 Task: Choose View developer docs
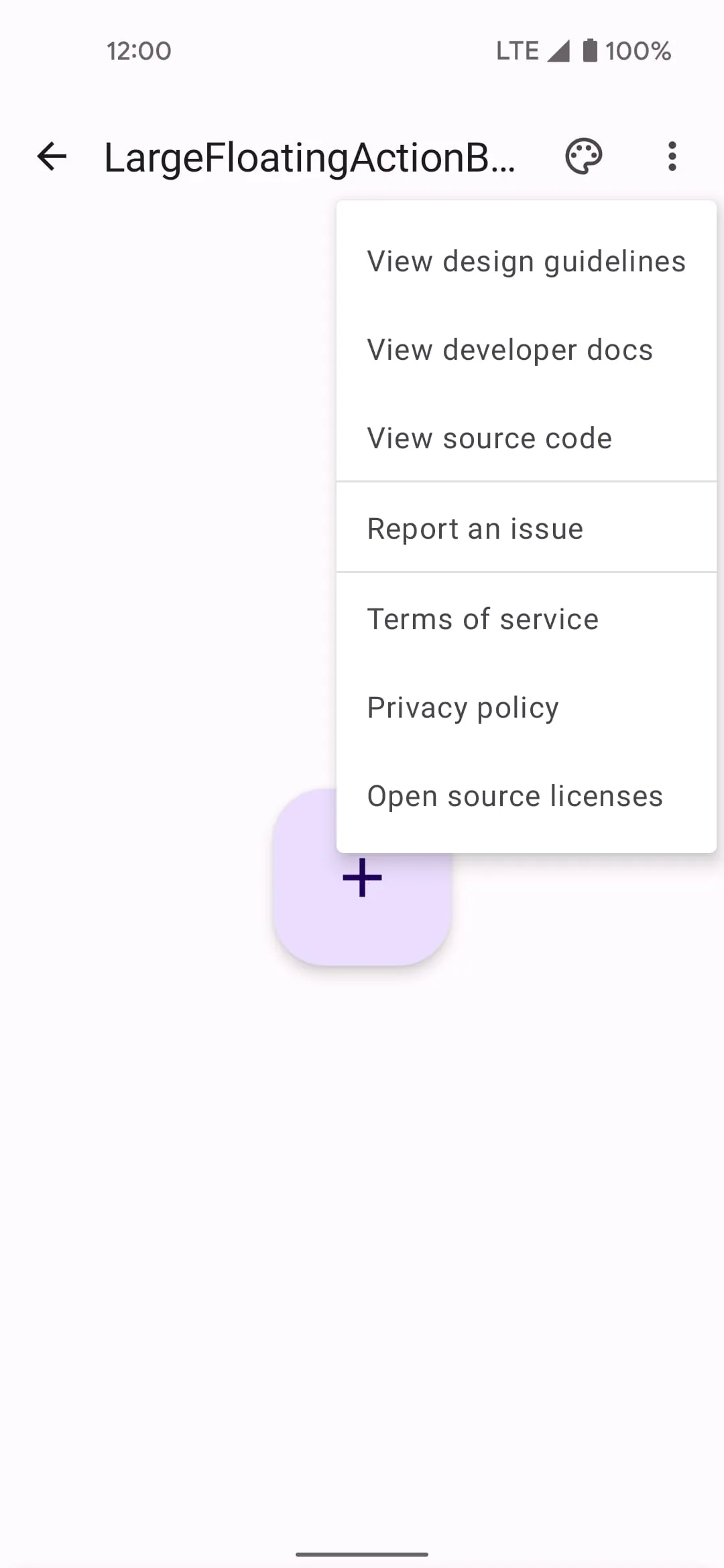coord(509,350)
